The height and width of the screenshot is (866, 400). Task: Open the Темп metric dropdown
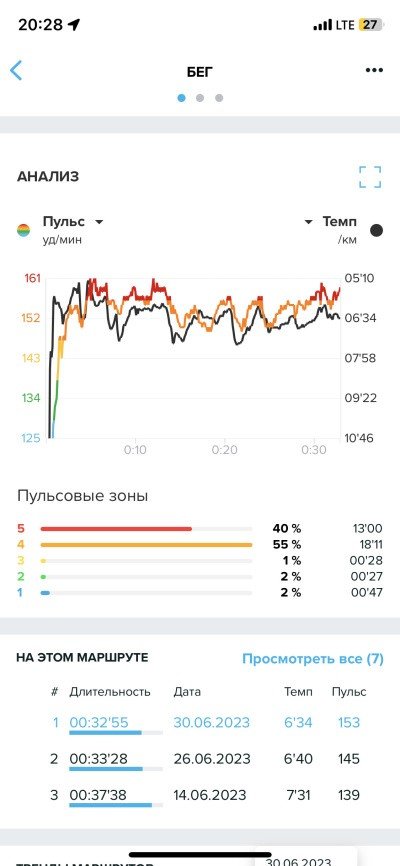point(330,221)
